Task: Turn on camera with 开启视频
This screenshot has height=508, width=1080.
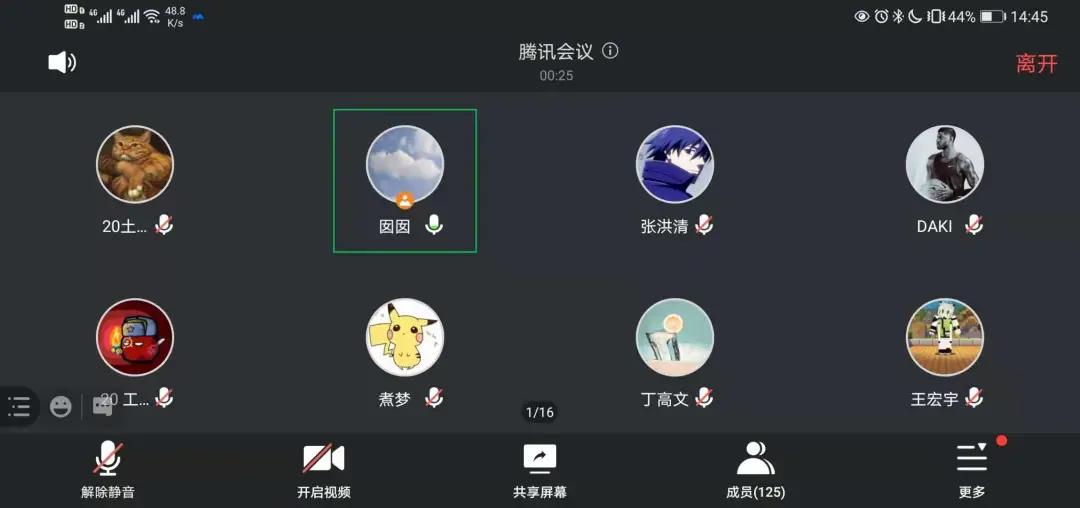Action: click(x=324, y=468)
